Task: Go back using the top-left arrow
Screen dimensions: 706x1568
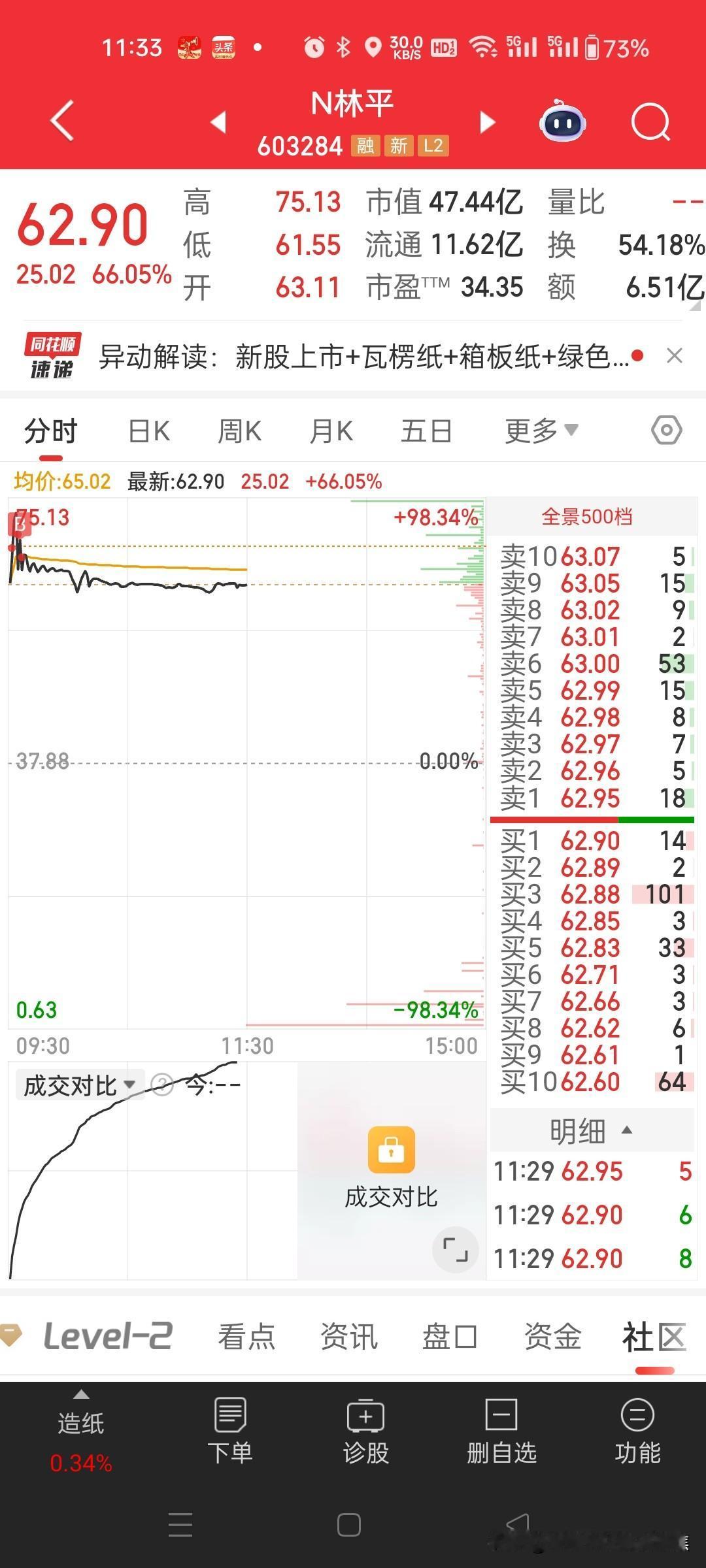Action: [61, 123]
